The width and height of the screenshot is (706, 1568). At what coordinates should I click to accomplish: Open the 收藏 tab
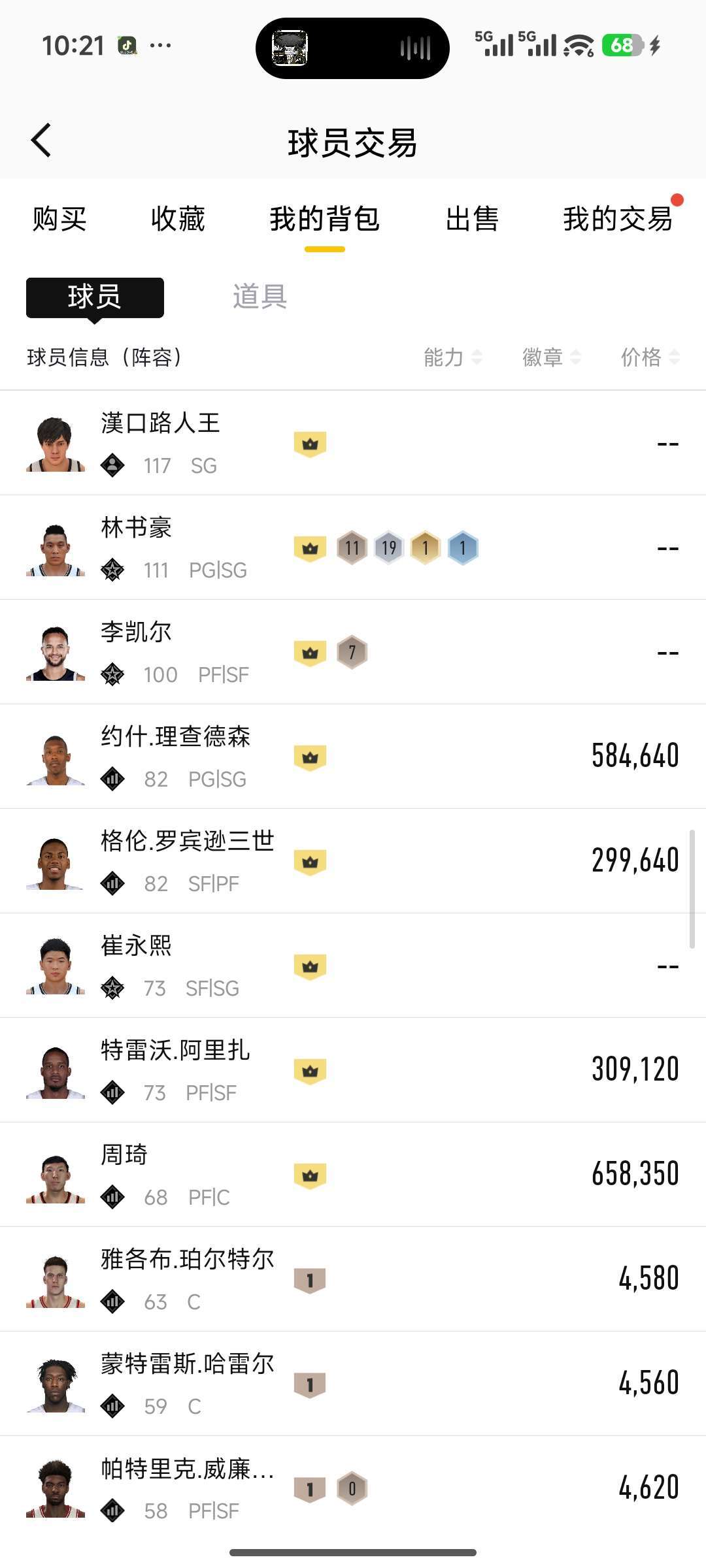click(x=178, y=219)
